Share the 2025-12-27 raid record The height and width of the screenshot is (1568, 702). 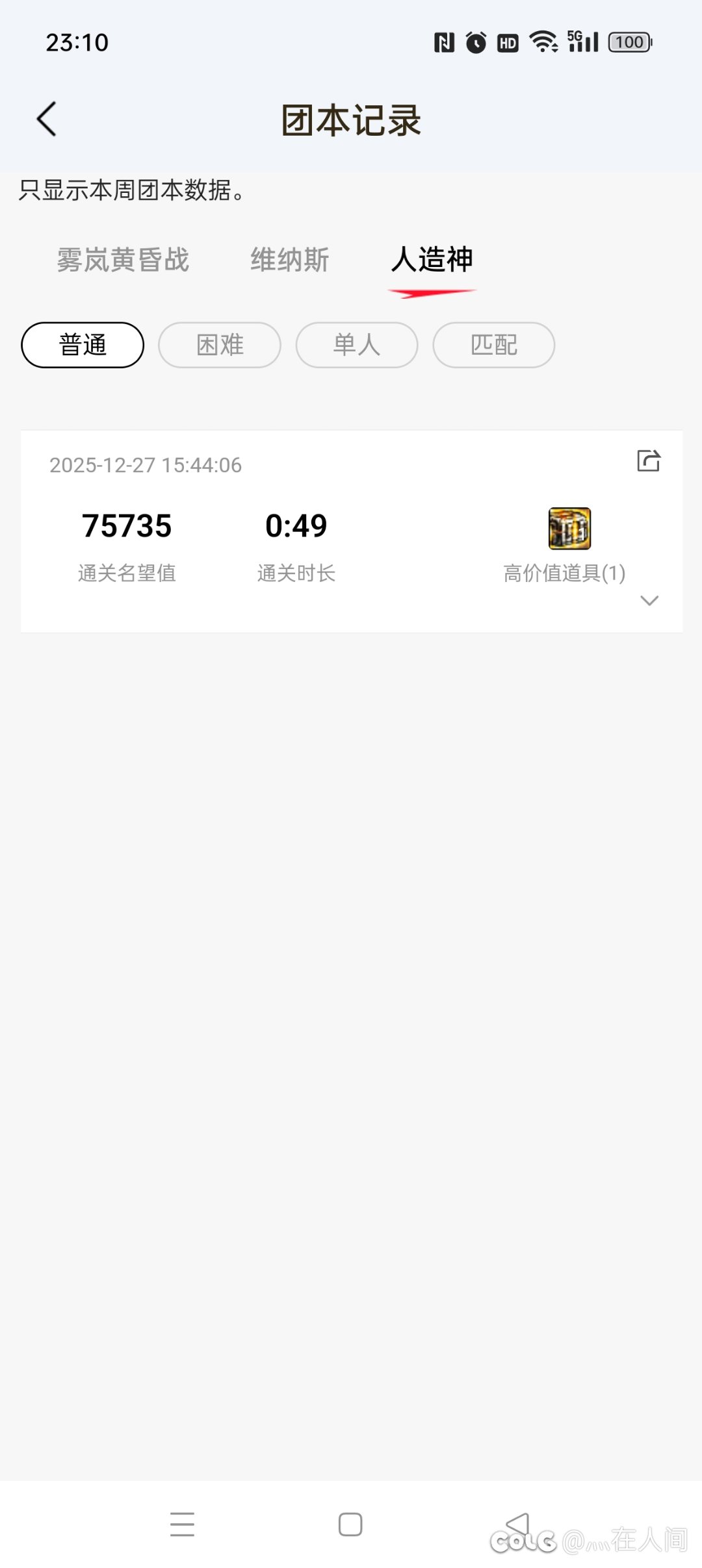[648, 461]
